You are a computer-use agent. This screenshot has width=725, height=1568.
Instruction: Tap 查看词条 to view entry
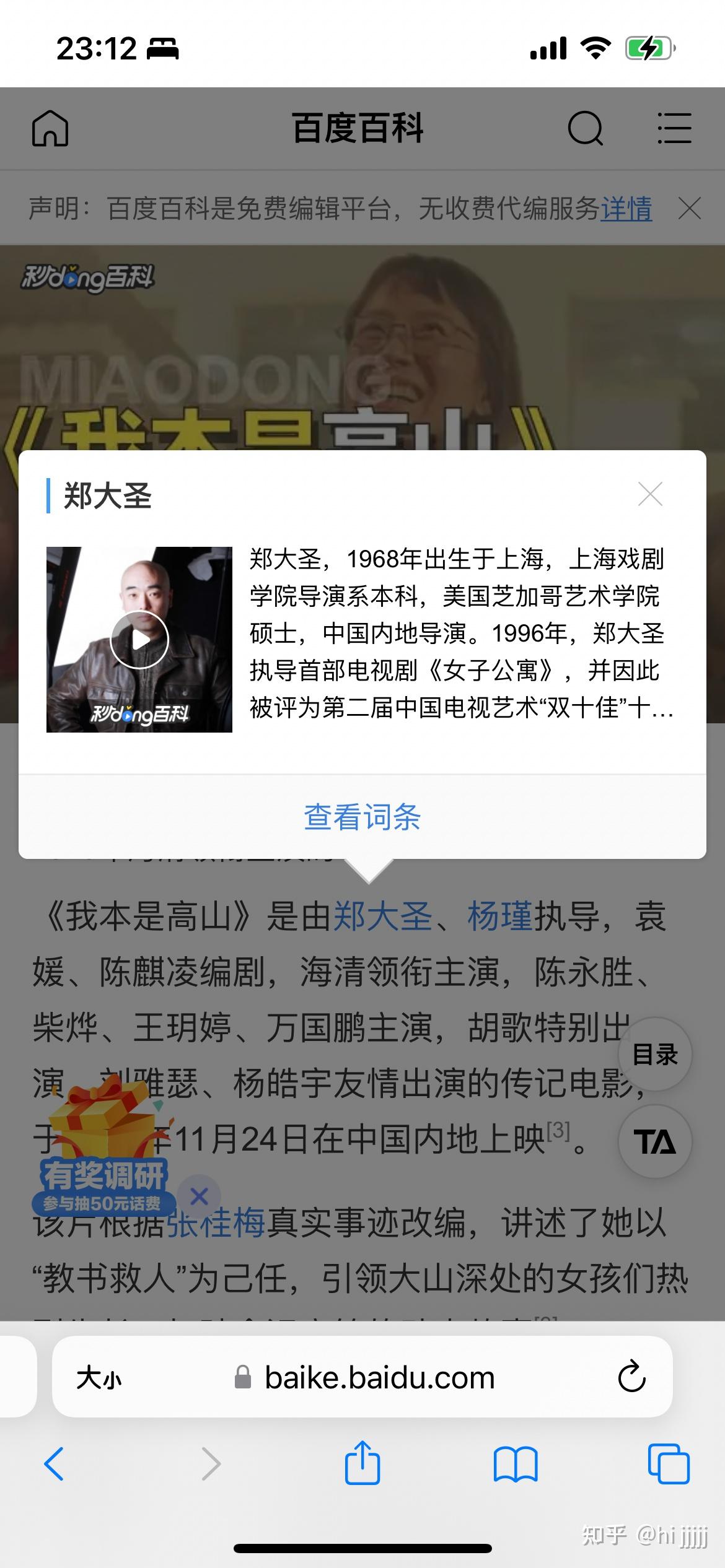point(362,817)
